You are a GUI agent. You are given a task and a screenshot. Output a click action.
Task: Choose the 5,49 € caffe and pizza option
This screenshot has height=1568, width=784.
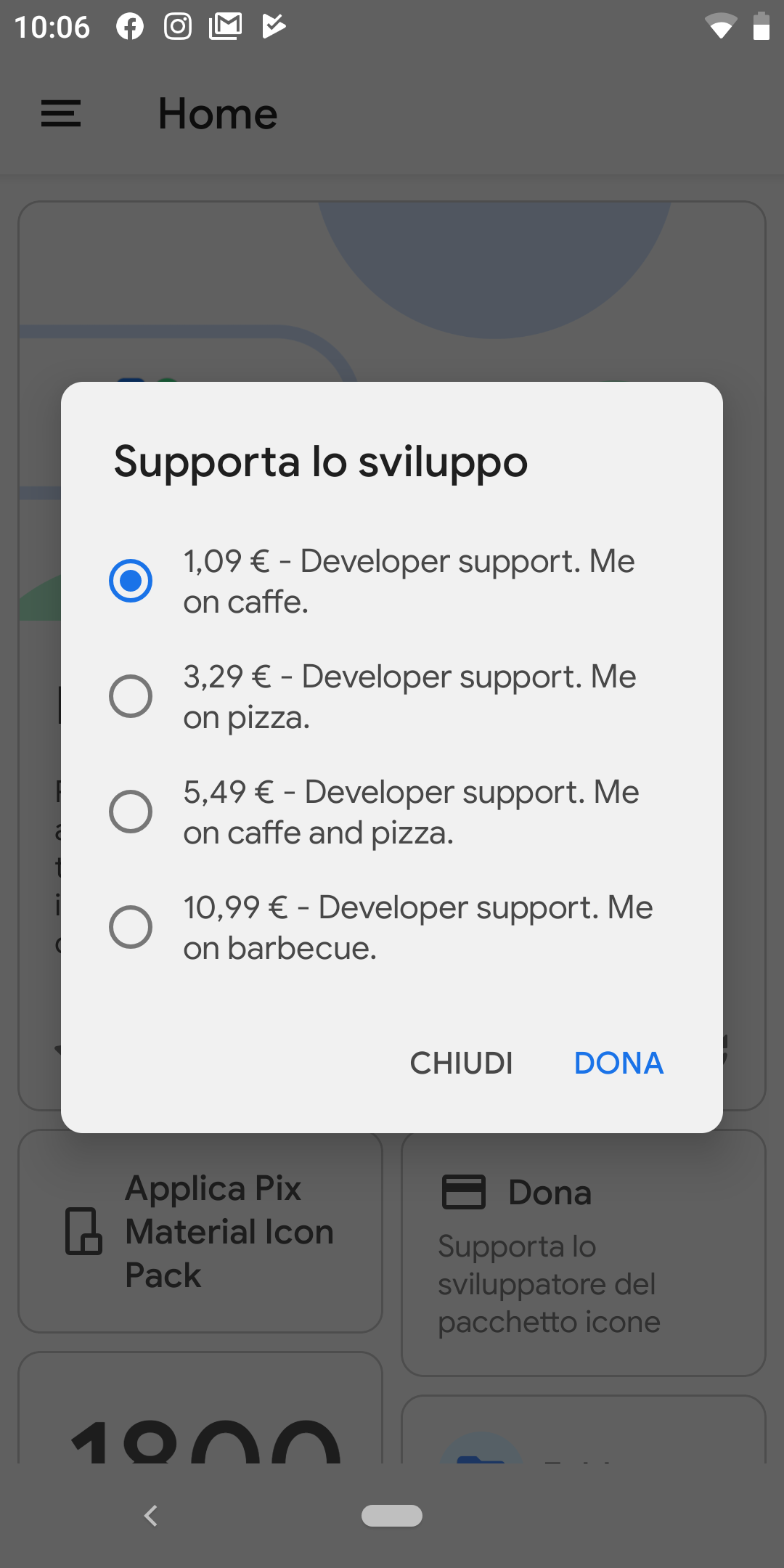392,812
